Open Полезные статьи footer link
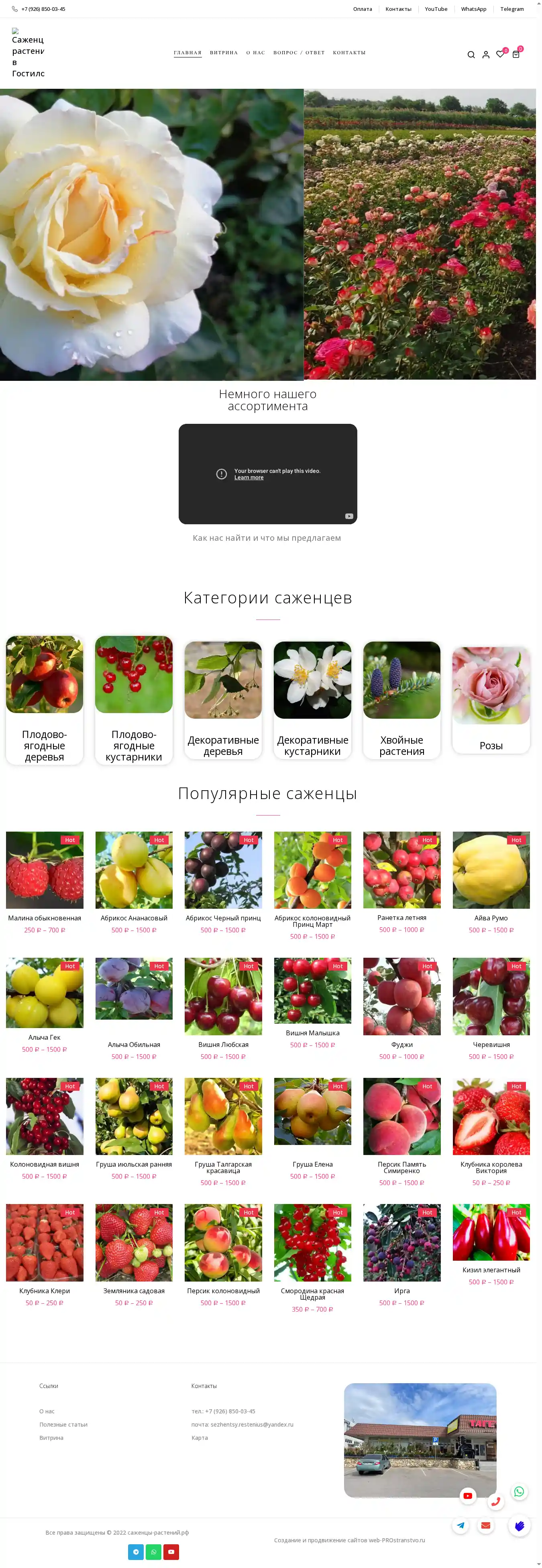This screenshot has height=1568, width=542. pos(63,1424)
